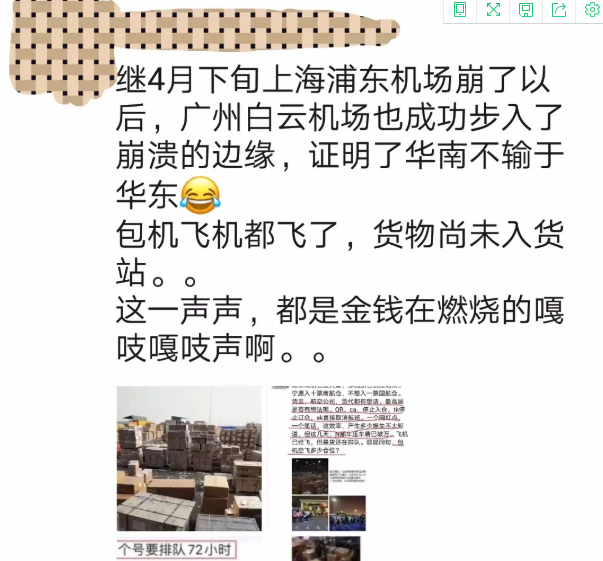This screenshot has height=561, width=603.
Task: Open the phone/mobile view icon
Action: (x=460, y=10)
